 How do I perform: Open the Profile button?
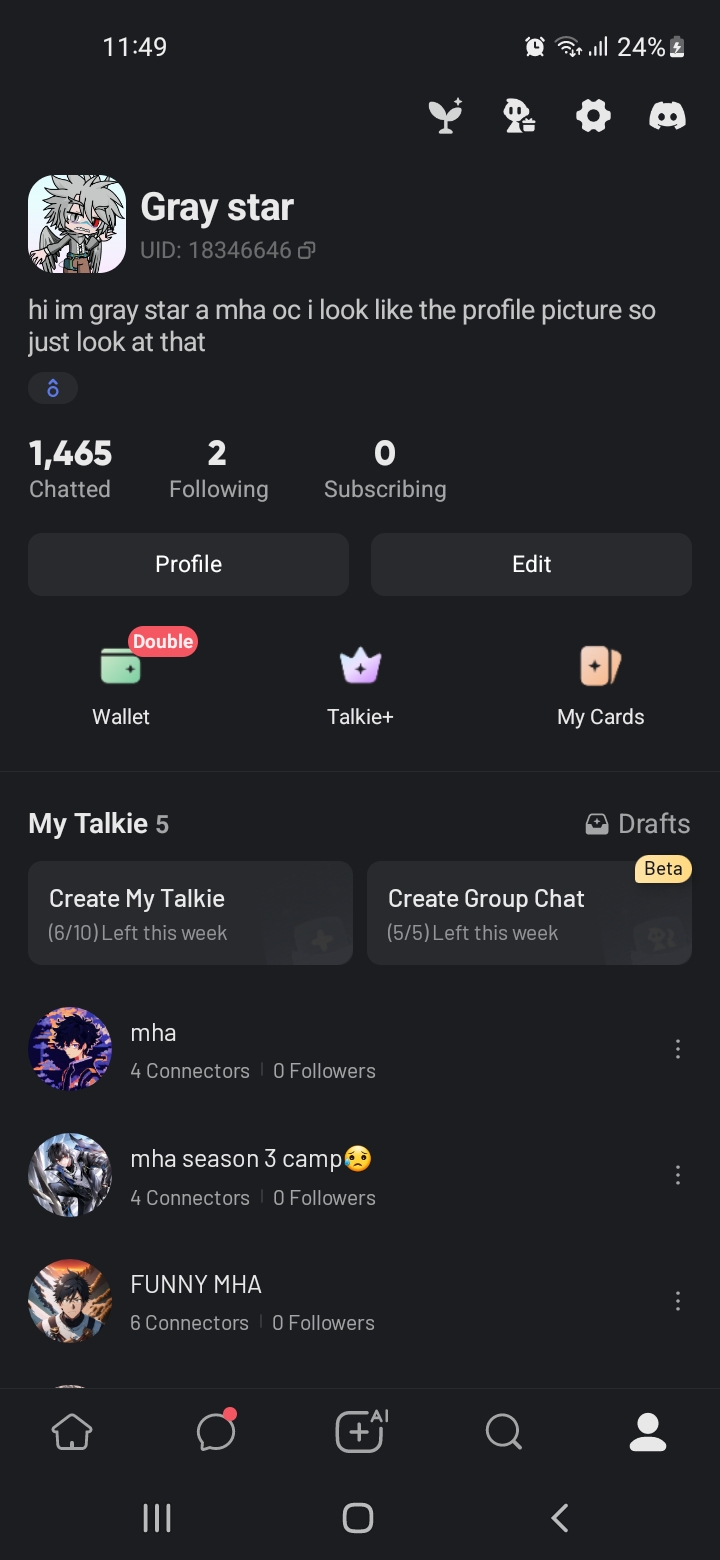tap(188, 564)
